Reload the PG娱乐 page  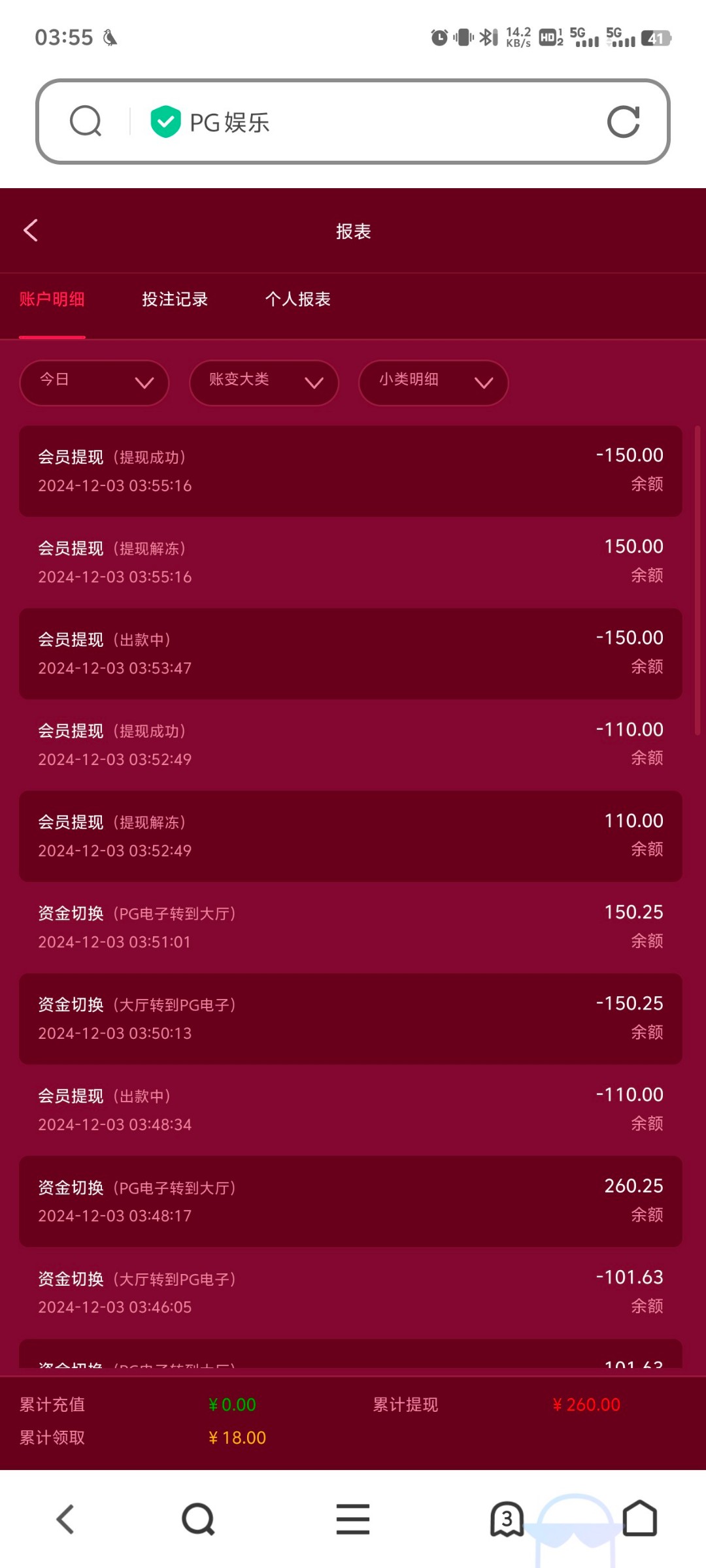(x=623, y=122)
